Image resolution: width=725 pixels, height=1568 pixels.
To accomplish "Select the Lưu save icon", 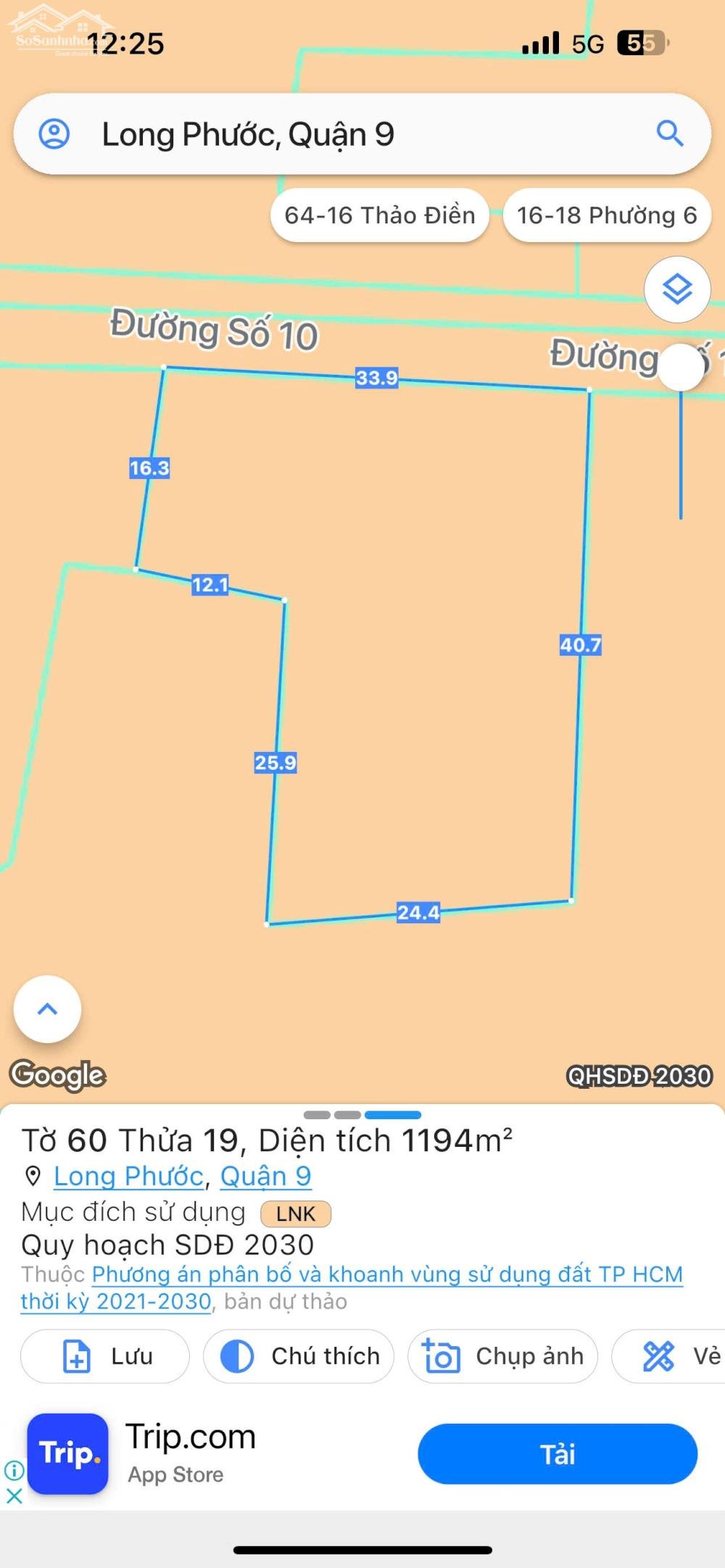I will click(75, 1356).
